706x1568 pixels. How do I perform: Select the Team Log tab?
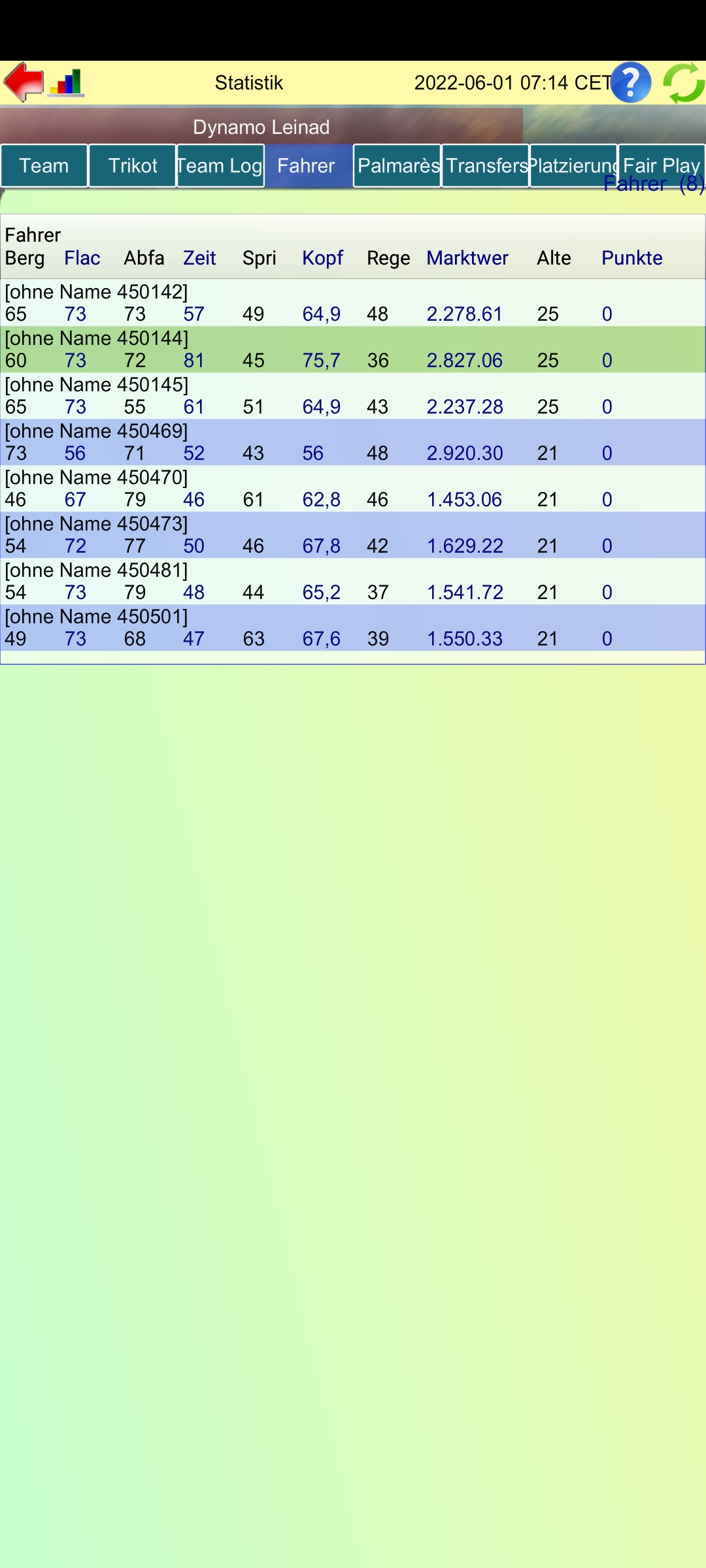[x=220, y=165]
